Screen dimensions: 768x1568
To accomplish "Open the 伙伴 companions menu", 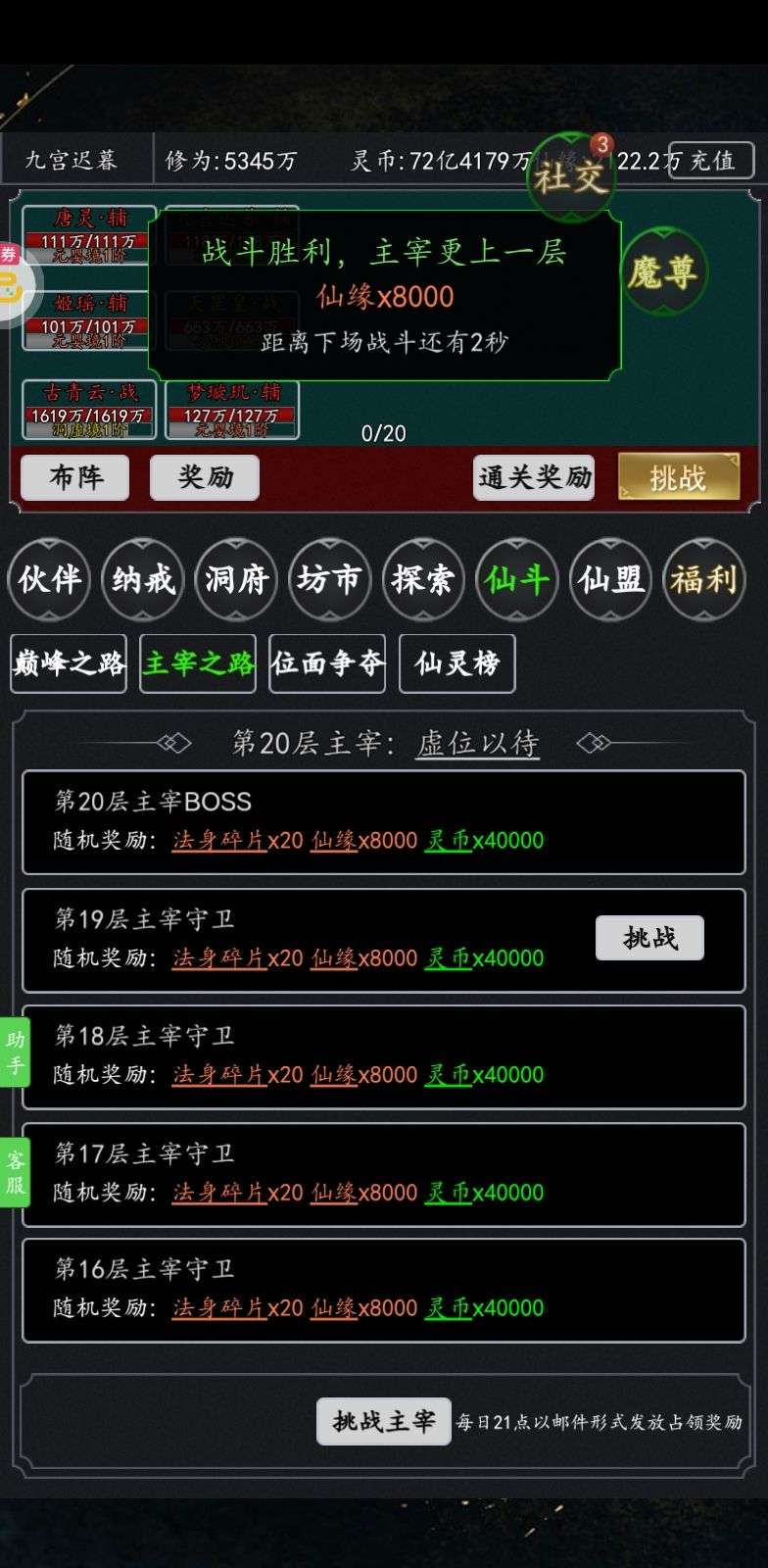I will 49,579.
